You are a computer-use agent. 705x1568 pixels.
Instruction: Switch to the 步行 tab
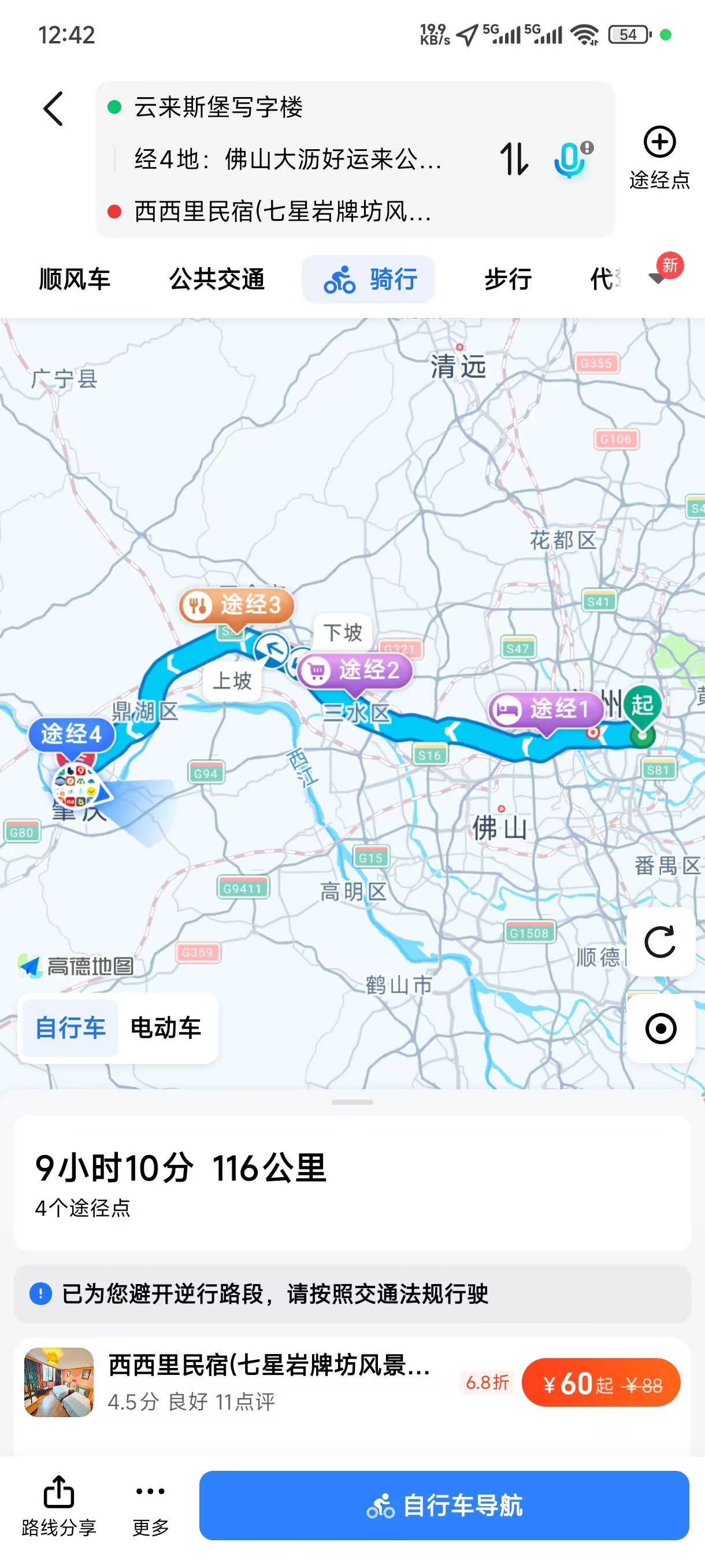click(x=508, y=279)
